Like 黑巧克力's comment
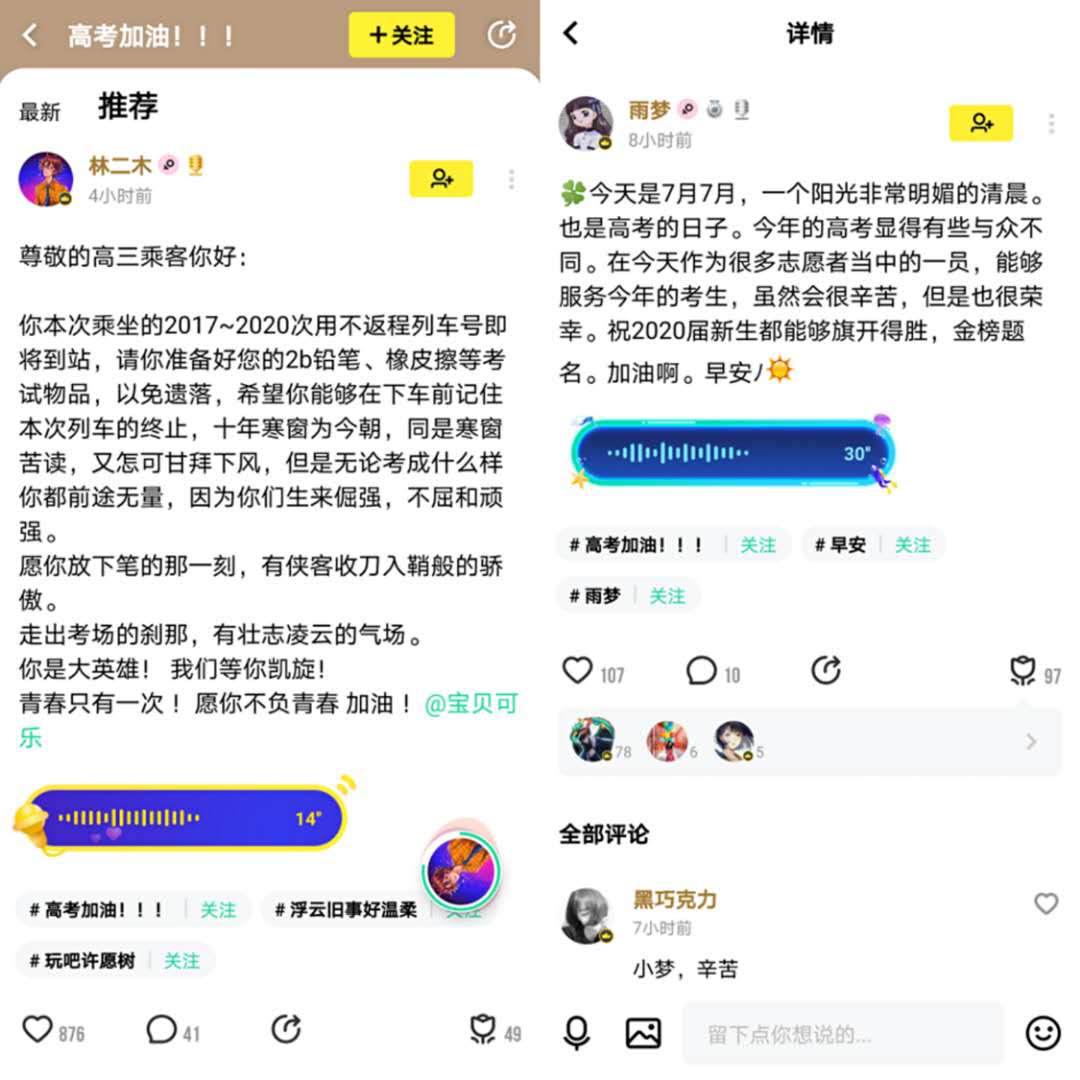Screen dimensions: 1080x1080 pos(1046,904)
